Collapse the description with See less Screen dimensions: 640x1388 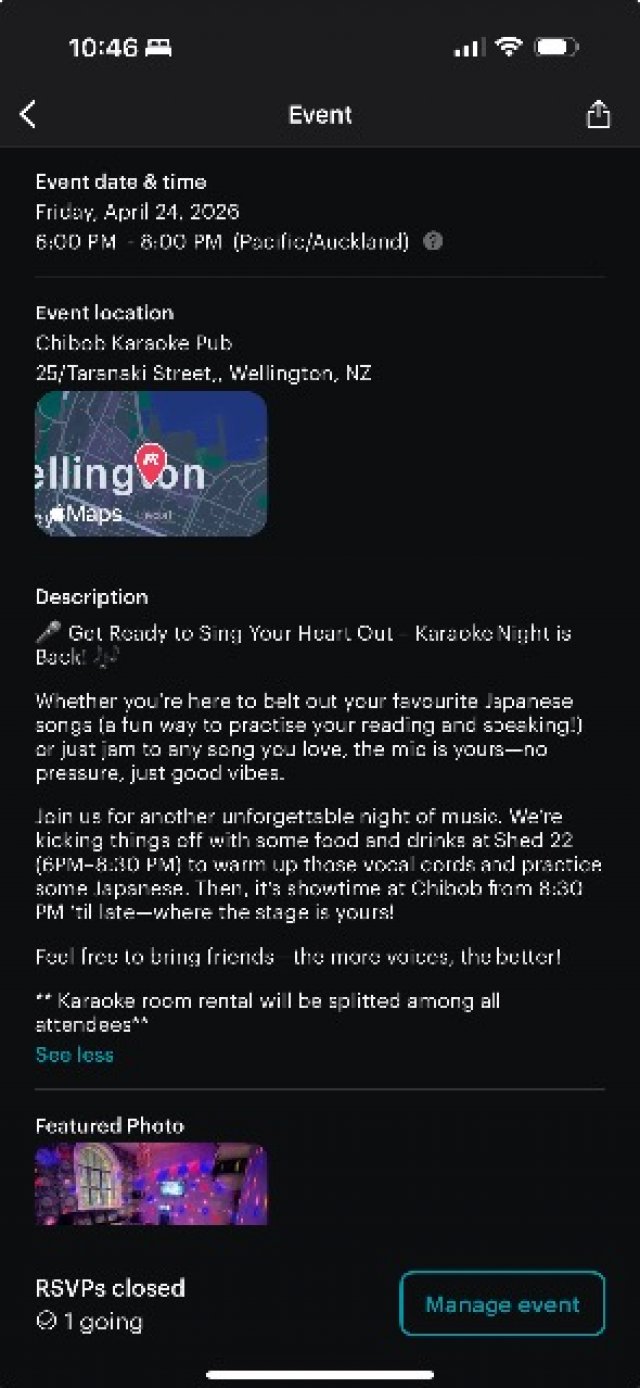coord(74,1054)
